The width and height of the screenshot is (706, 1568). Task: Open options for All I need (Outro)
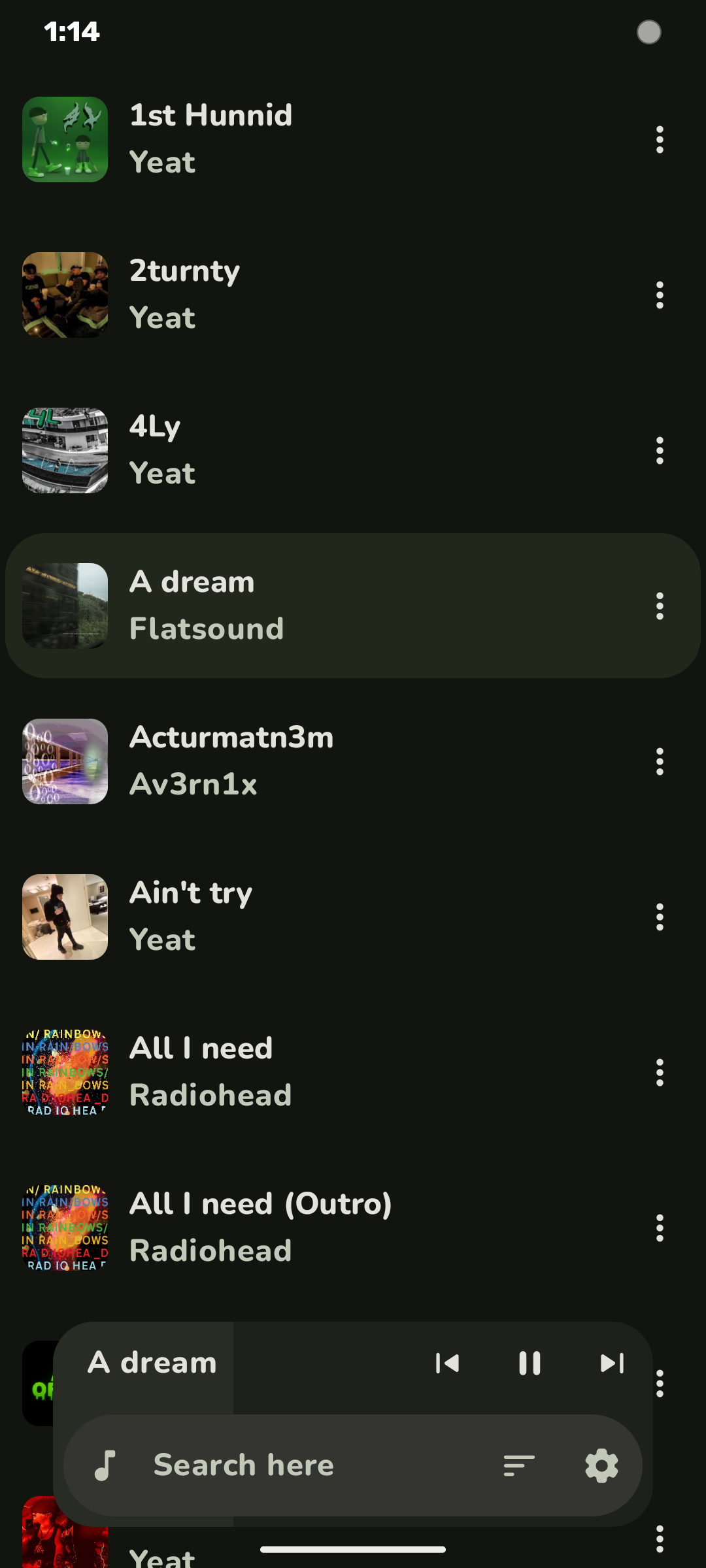pyautogui.click(x=660, y=1228)
